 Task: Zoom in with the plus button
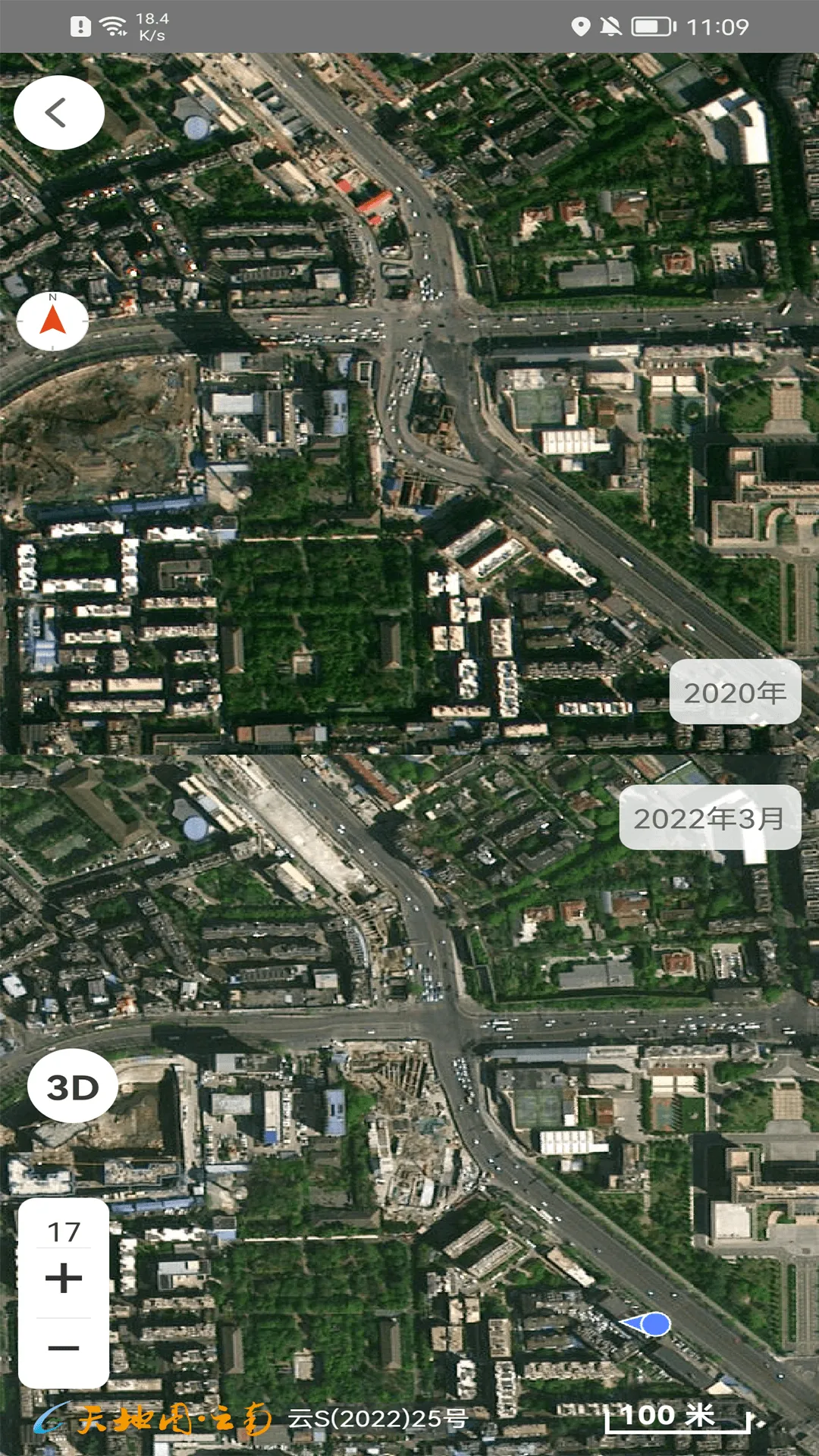coord(64,1278)
